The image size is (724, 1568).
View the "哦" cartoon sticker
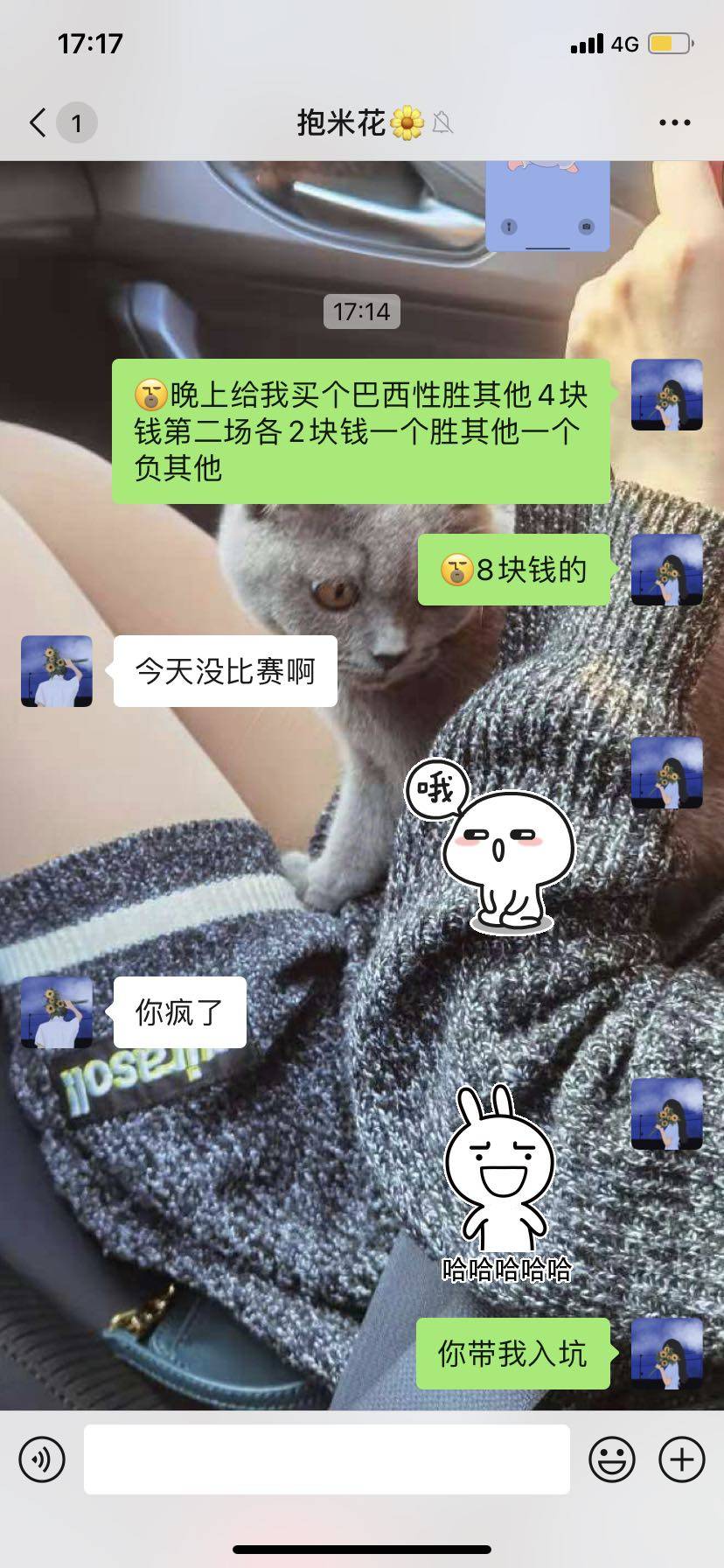pyautogui.click(x=491, y=845)
